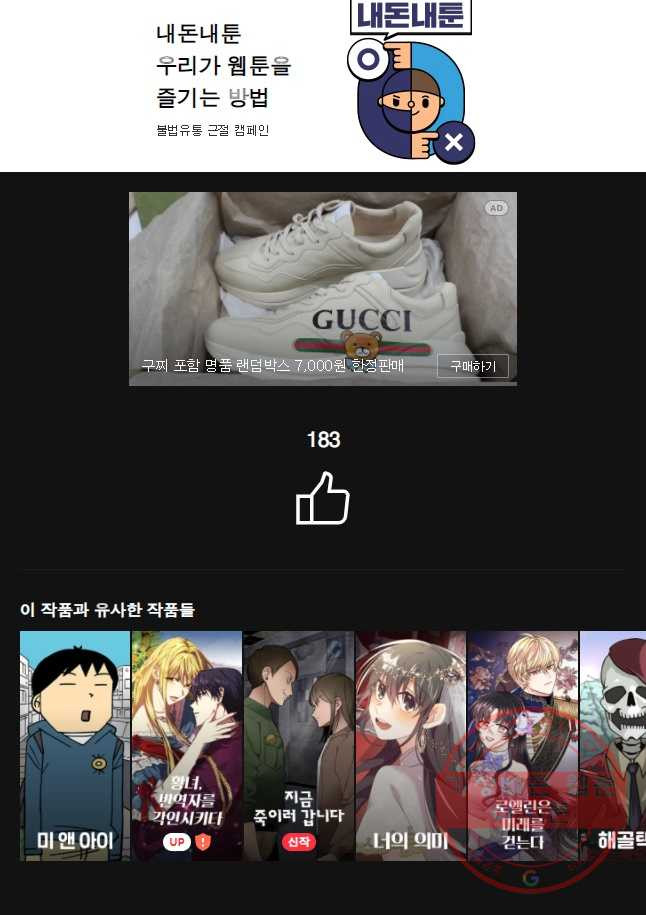Tap the 구매하기 button on the Gucci ad
The width and height of the screenshot is (646, 915).
pos(472,366)
